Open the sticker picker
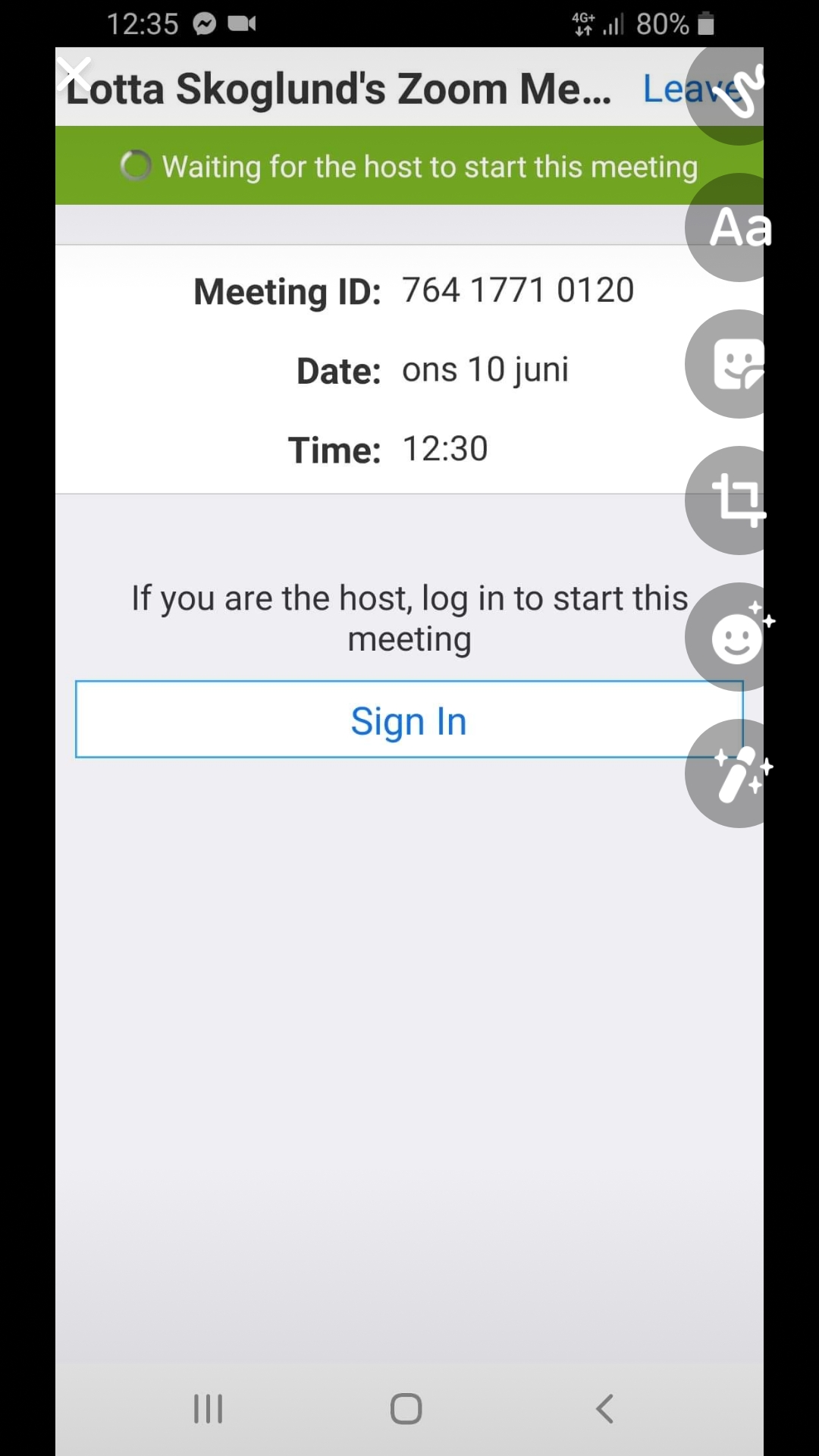Viewport: 819px width, 1456px height. click(736, 364)
